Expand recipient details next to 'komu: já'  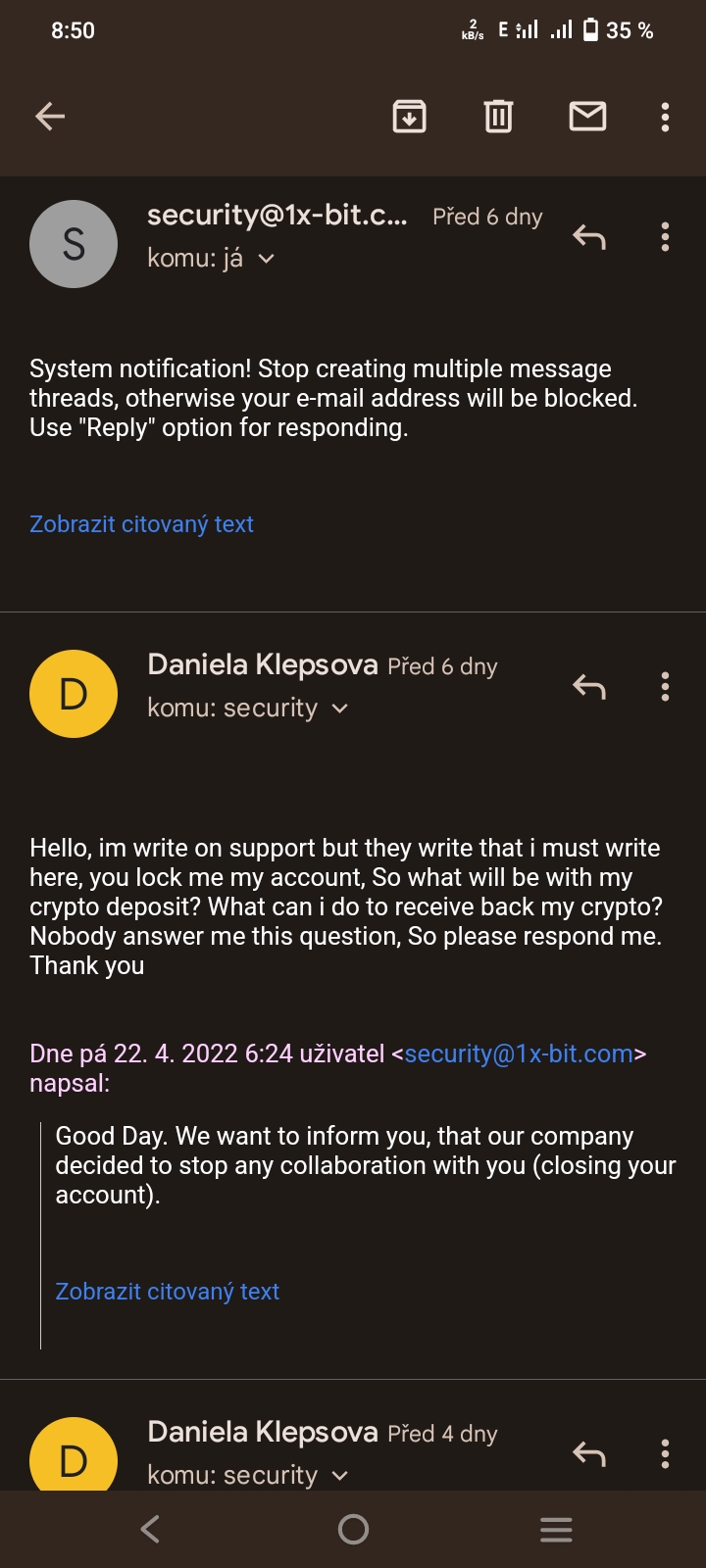pos(266,259)
